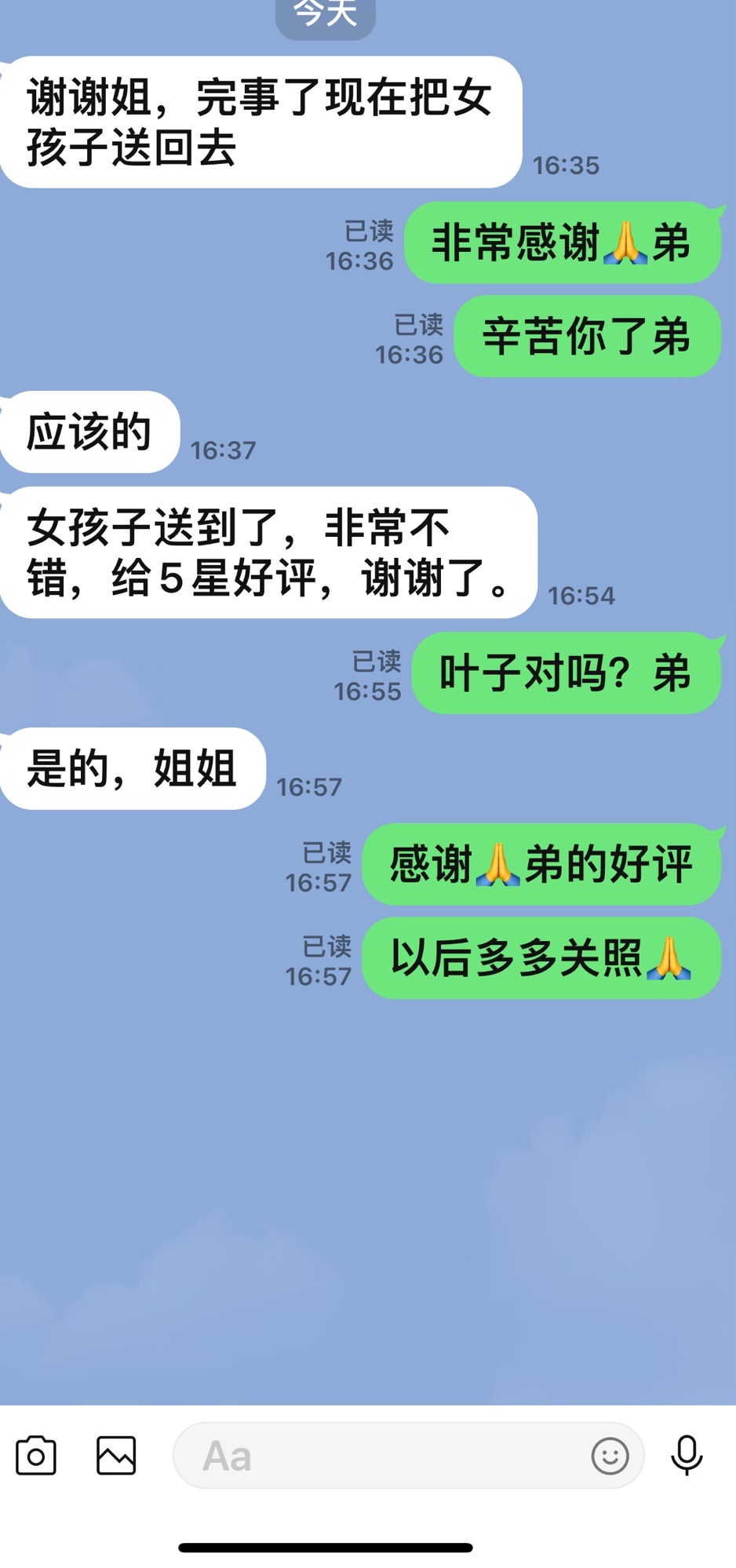Open the emoji sticker picker
This screenshot has width=736, height=1568.
pos(610,1457)
